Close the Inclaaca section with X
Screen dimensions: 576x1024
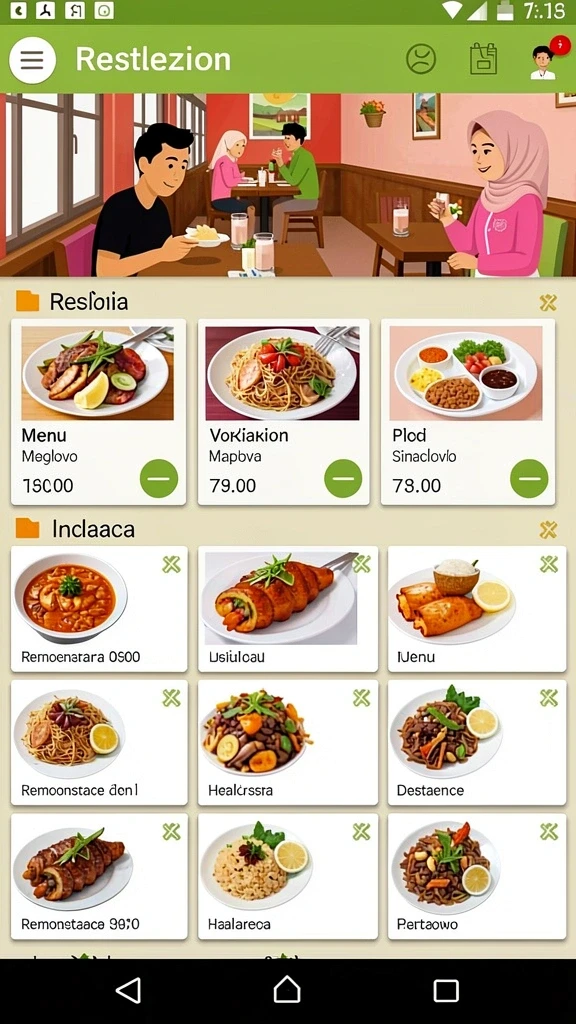click(x=548, y=530)
